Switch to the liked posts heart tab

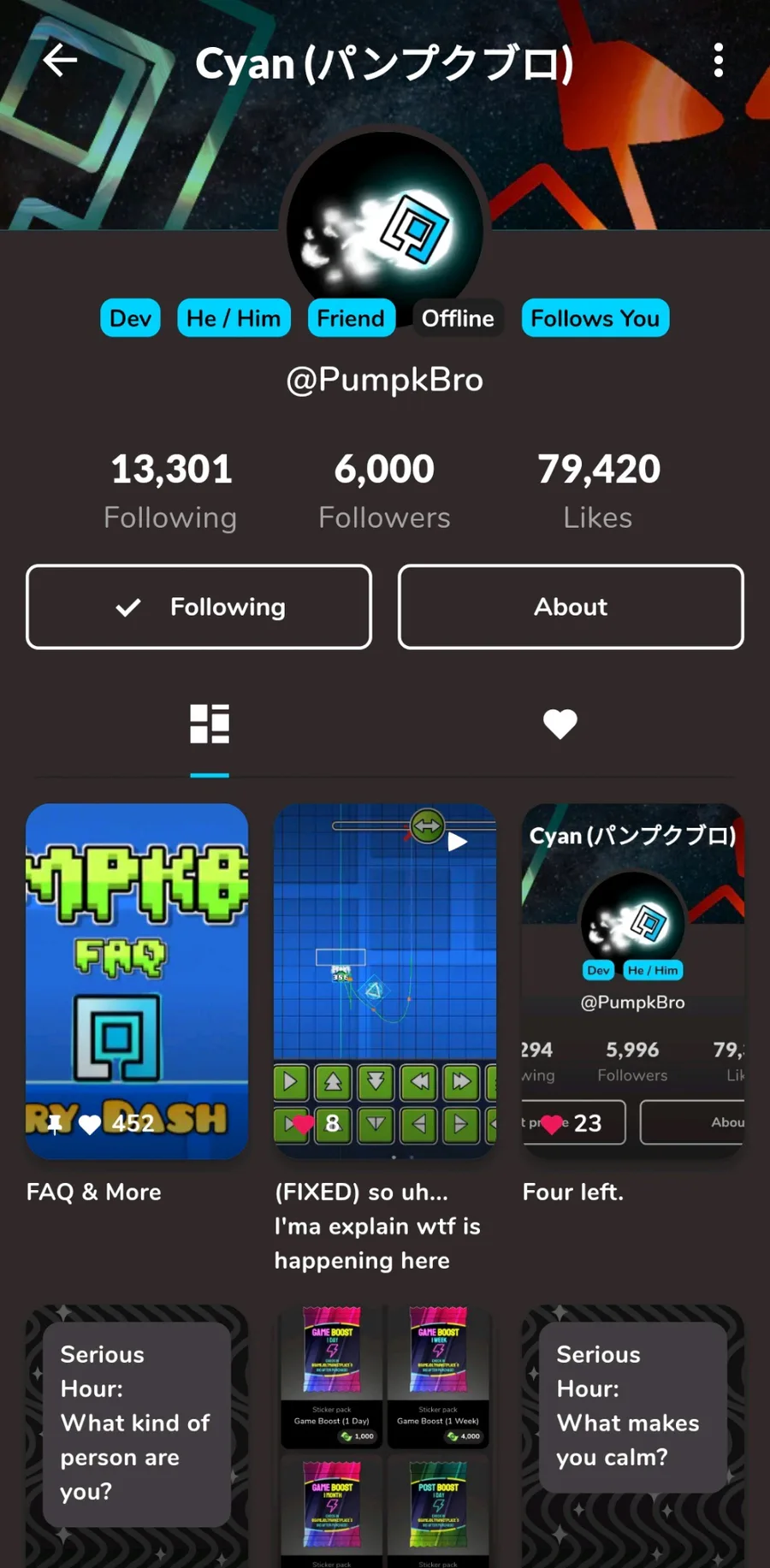point(560,725)
